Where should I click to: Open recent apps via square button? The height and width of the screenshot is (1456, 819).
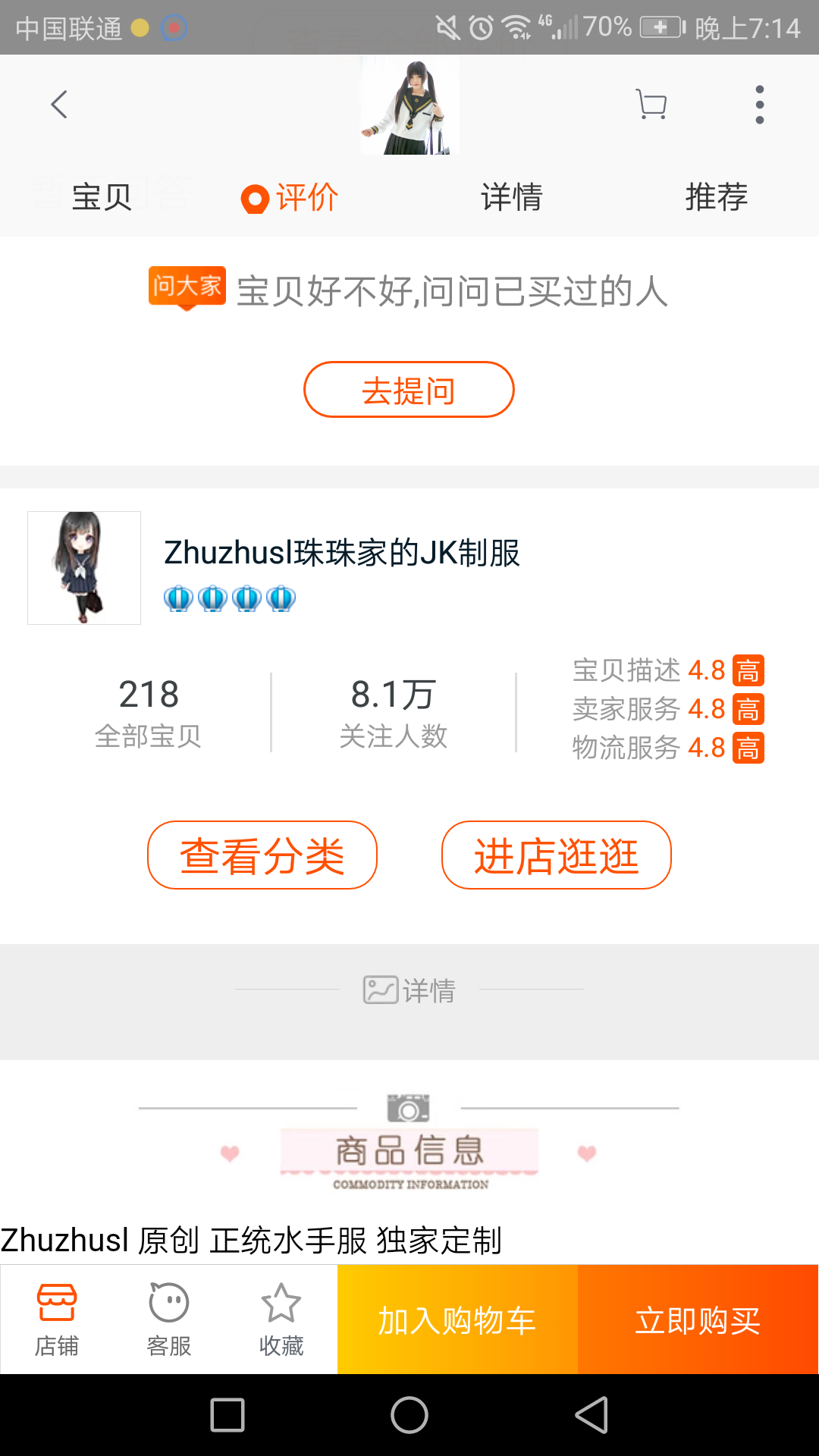coord(227,1415)
